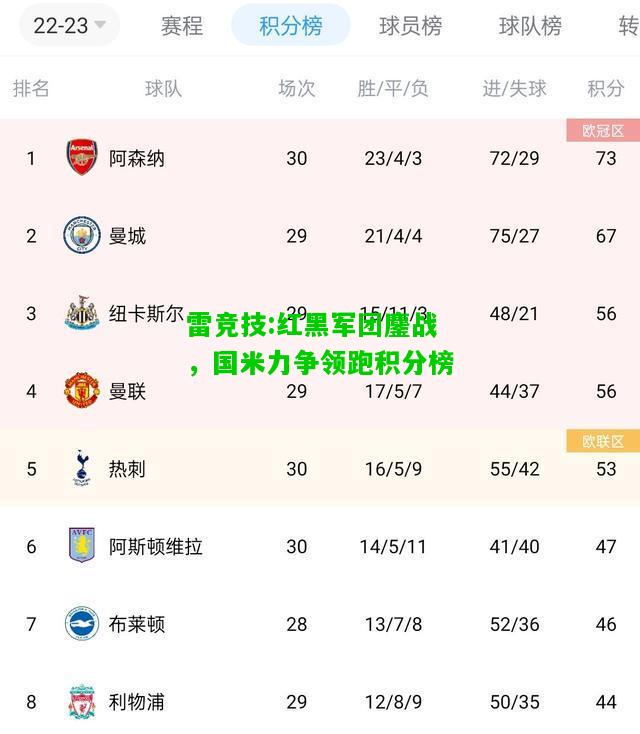The image size is (640, 734).
Task: Open the 球队榜 tab
Action: pos(530,26)
